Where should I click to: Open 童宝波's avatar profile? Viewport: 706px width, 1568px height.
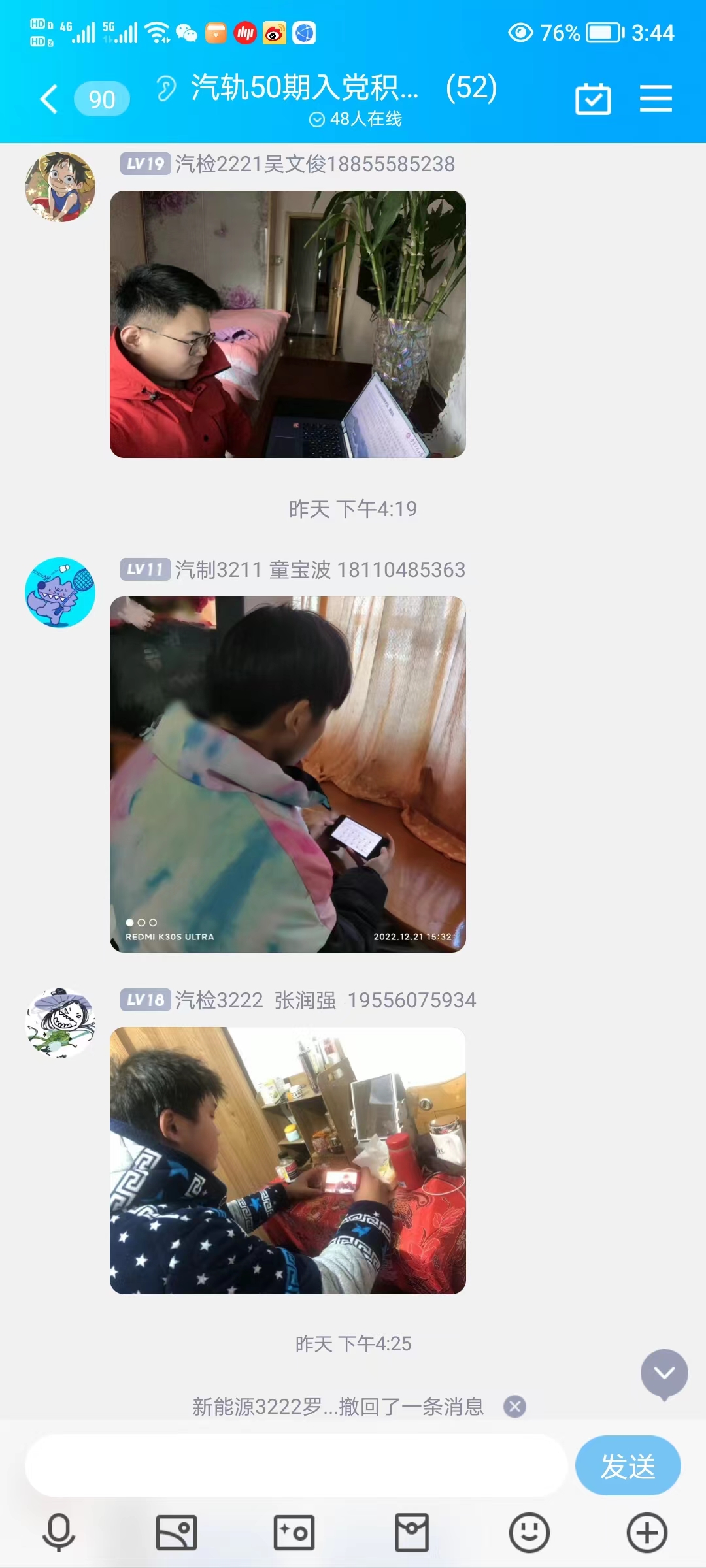[60, 593]
